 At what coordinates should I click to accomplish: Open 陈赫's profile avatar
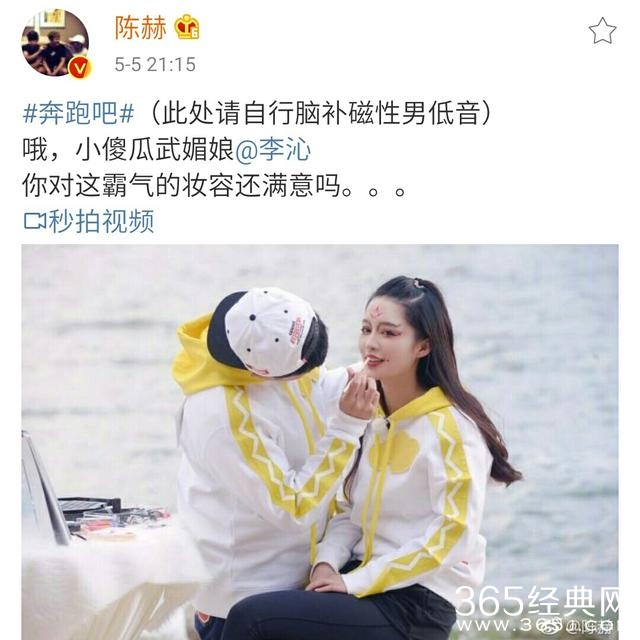(x=55, y=42)
